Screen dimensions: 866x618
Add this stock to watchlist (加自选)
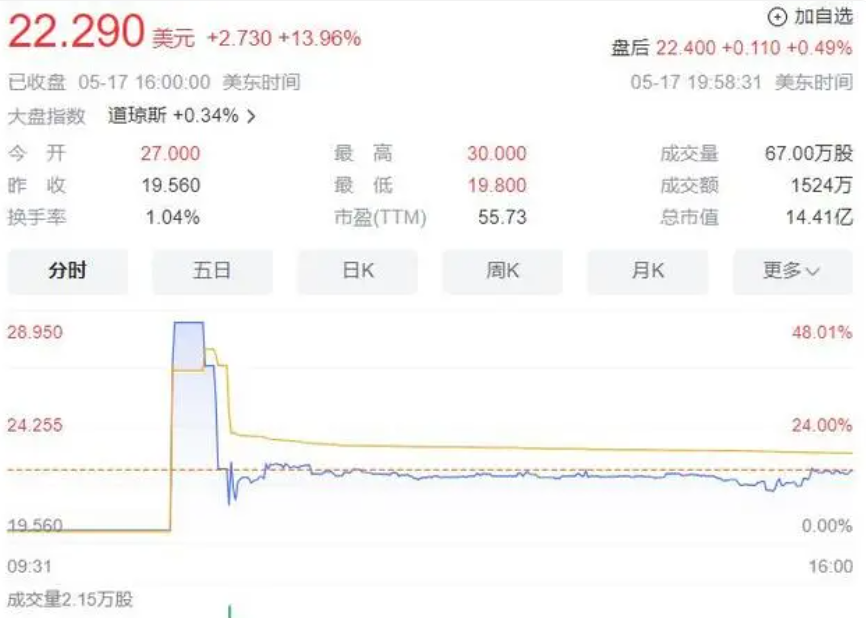tap(811, 16)
